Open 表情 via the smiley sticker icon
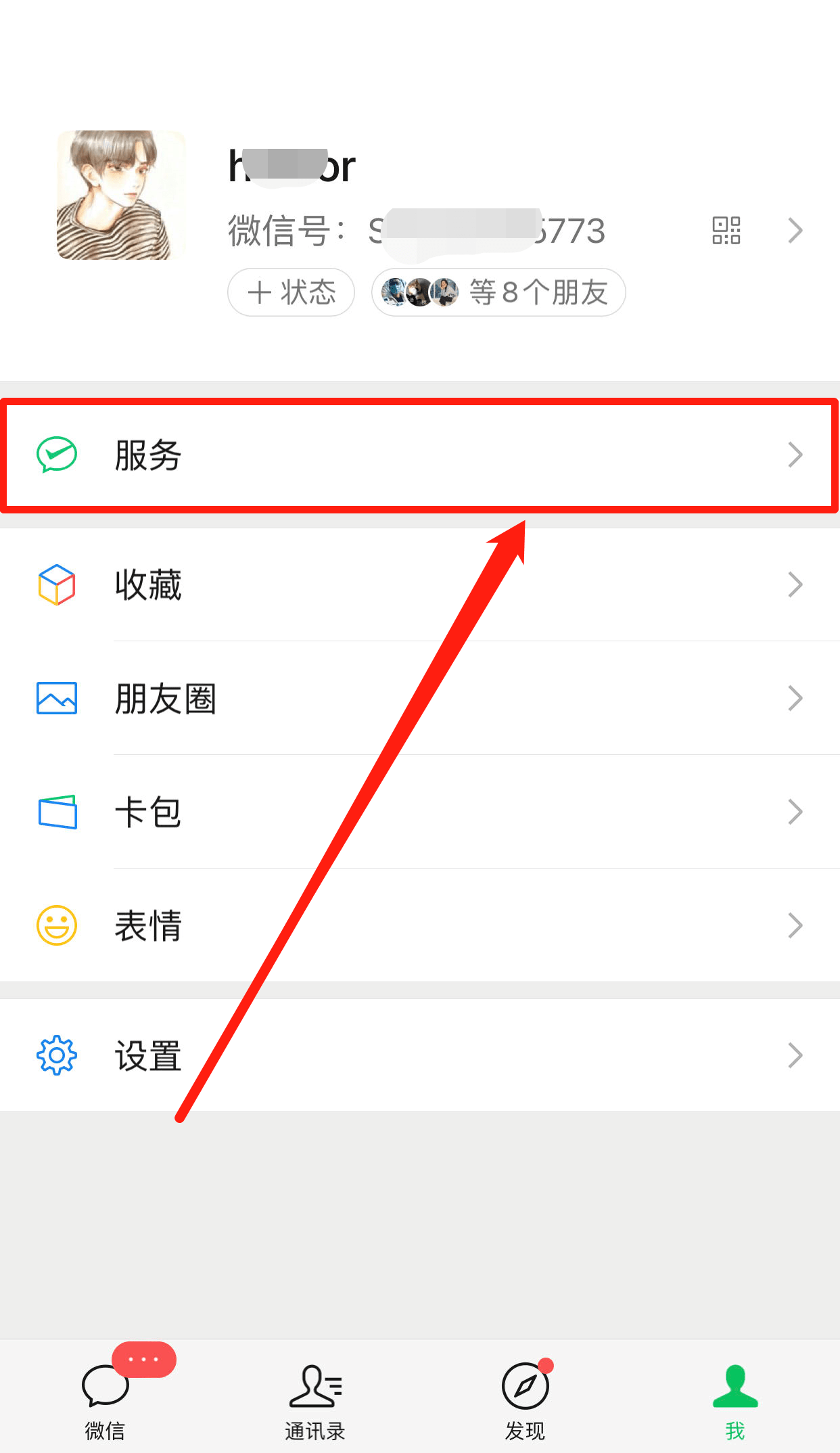840x1453 pixels. pos(56,926)
